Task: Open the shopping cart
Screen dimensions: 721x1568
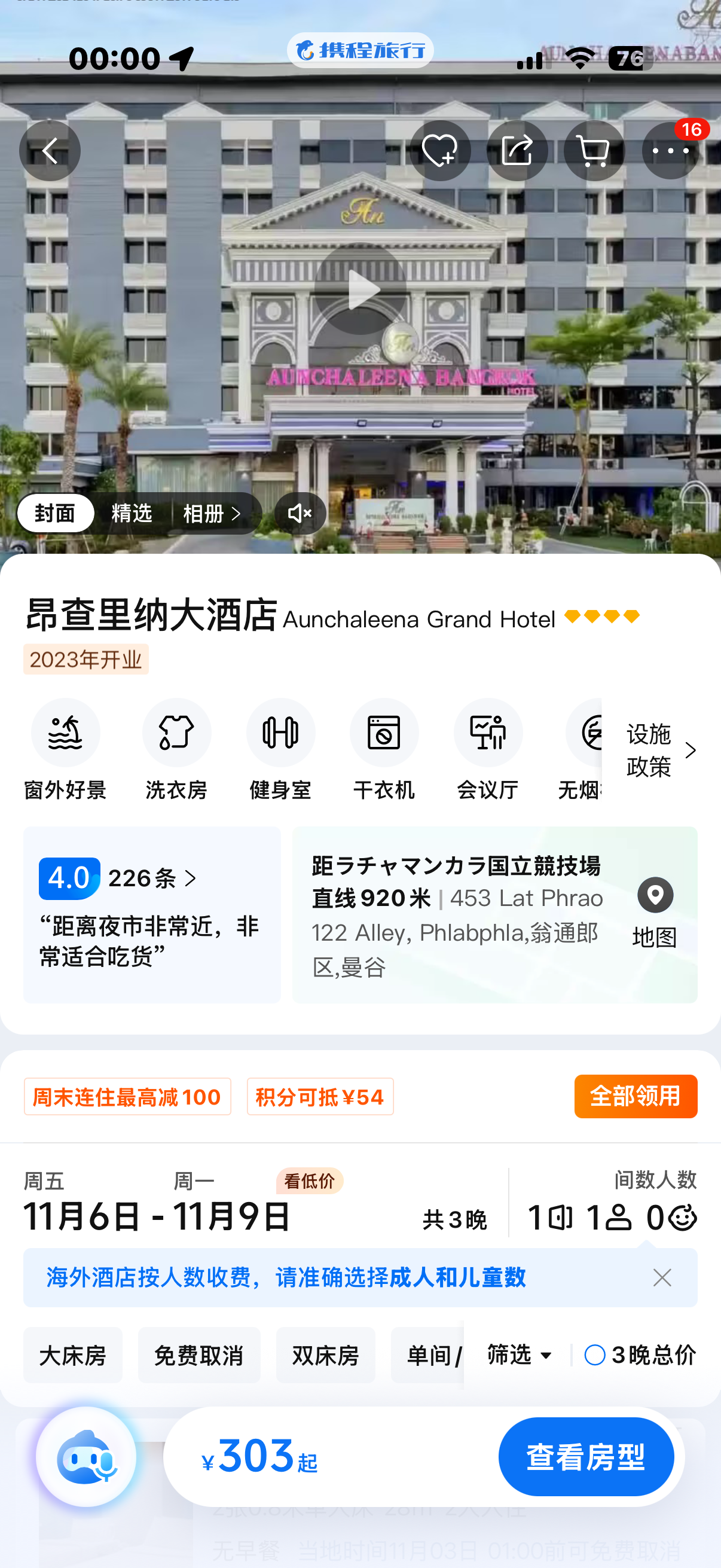Action: click(x=594, y=150)
